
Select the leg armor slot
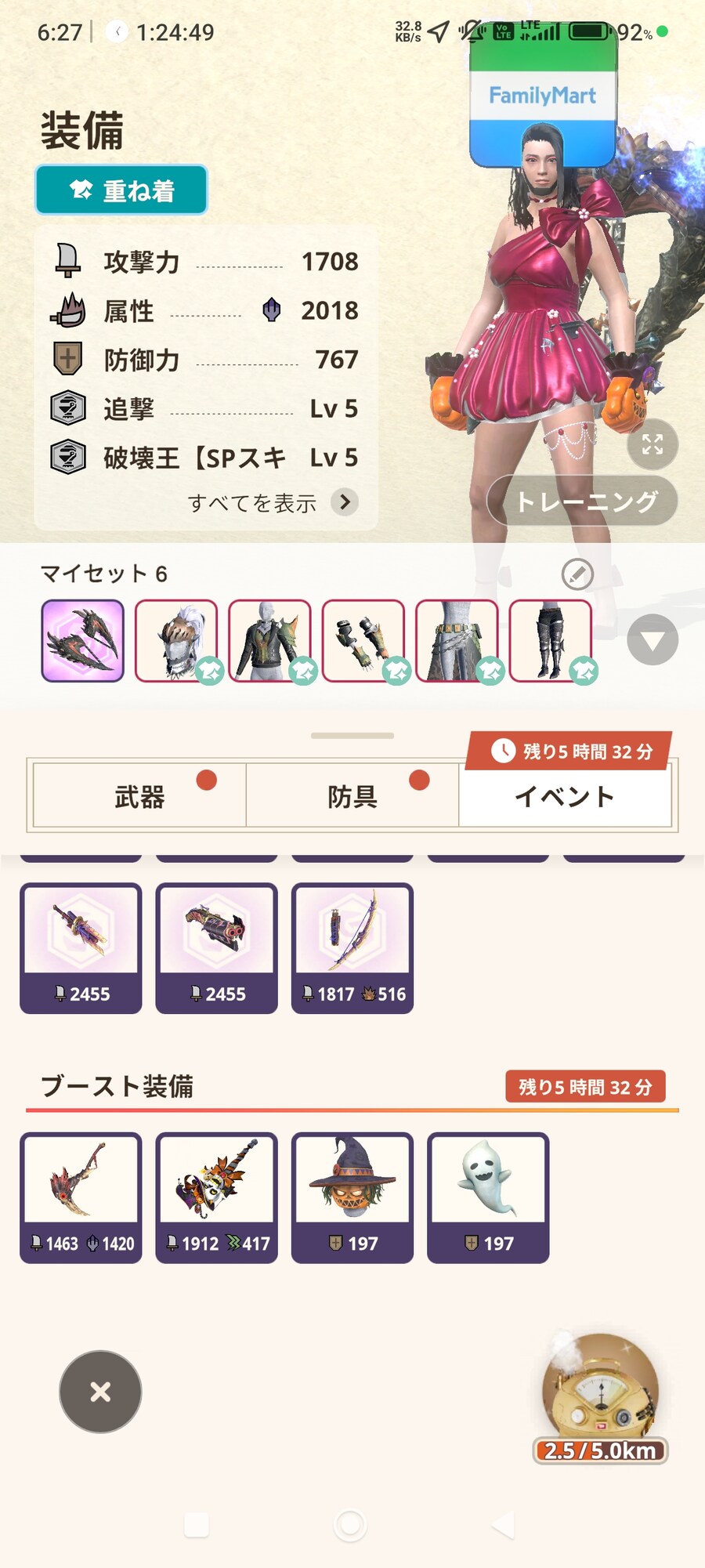tap(551, 640)
